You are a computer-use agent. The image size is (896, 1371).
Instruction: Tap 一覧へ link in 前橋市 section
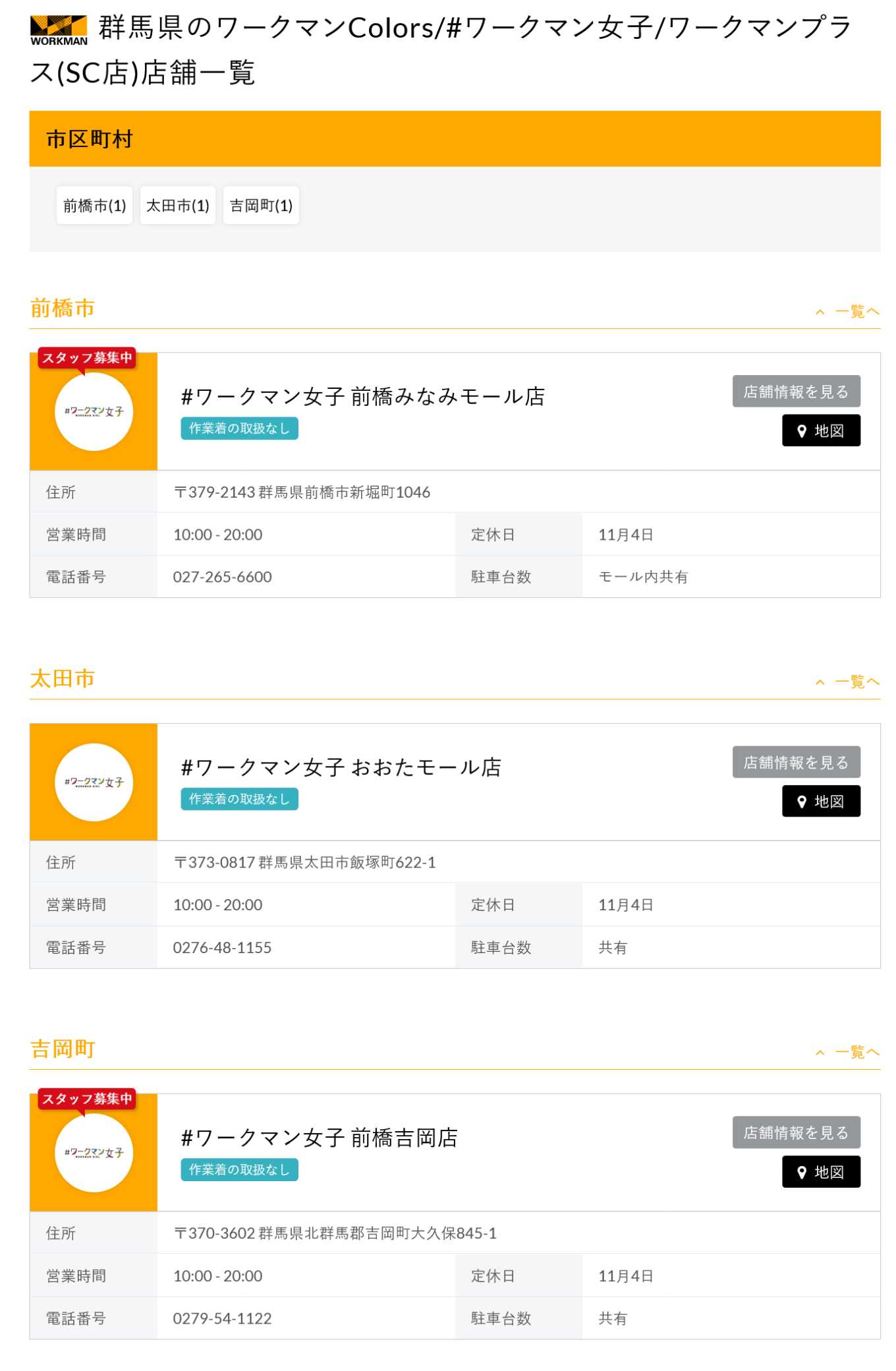tap(849, 311)
